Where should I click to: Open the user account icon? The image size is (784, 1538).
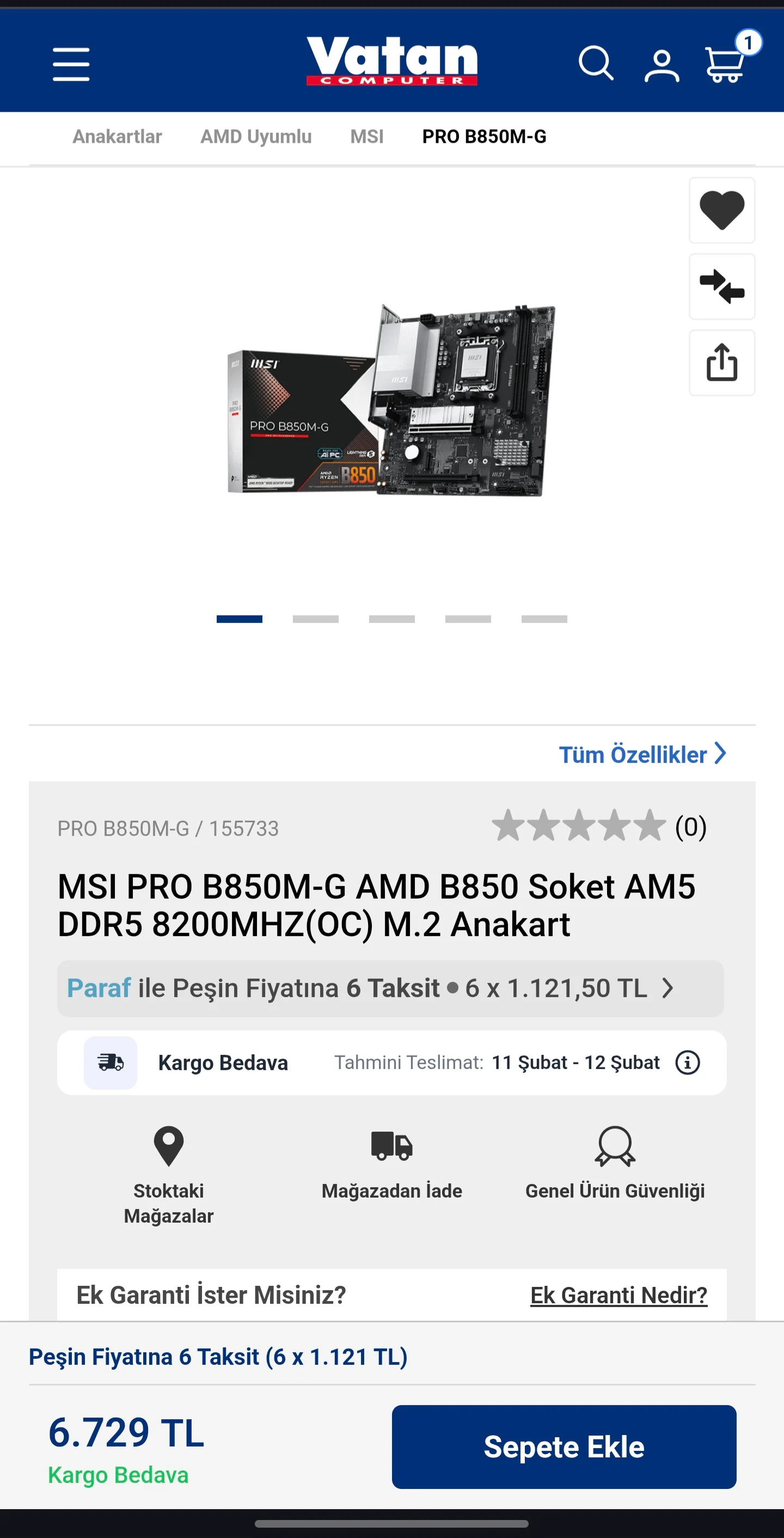pos(661,66)
